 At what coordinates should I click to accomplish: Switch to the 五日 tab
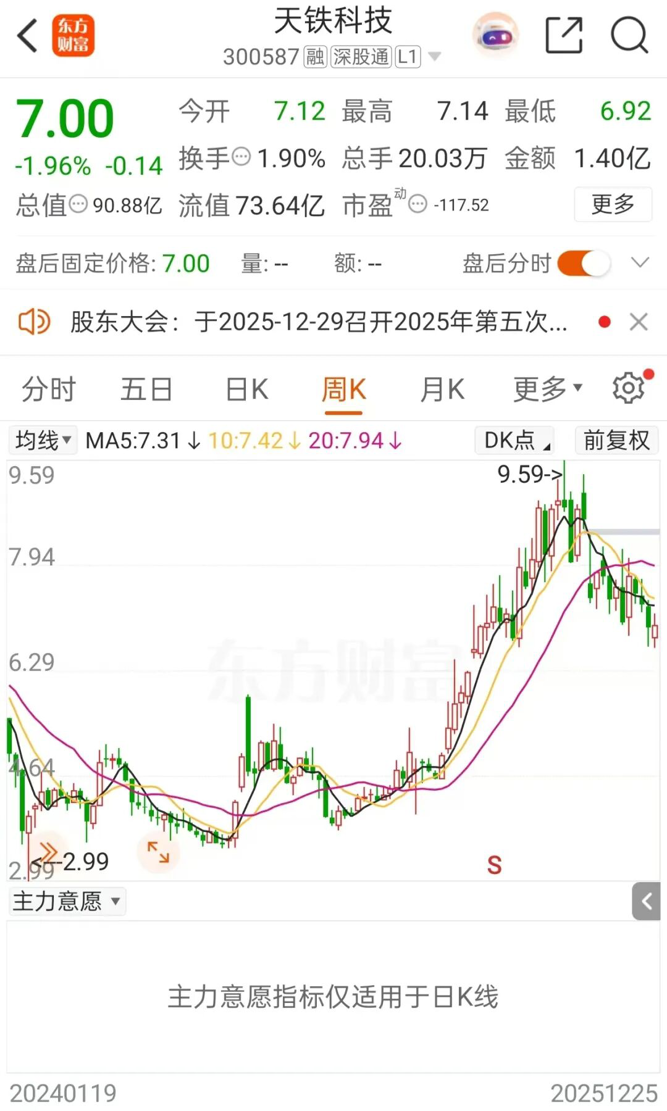coord(146,389)
